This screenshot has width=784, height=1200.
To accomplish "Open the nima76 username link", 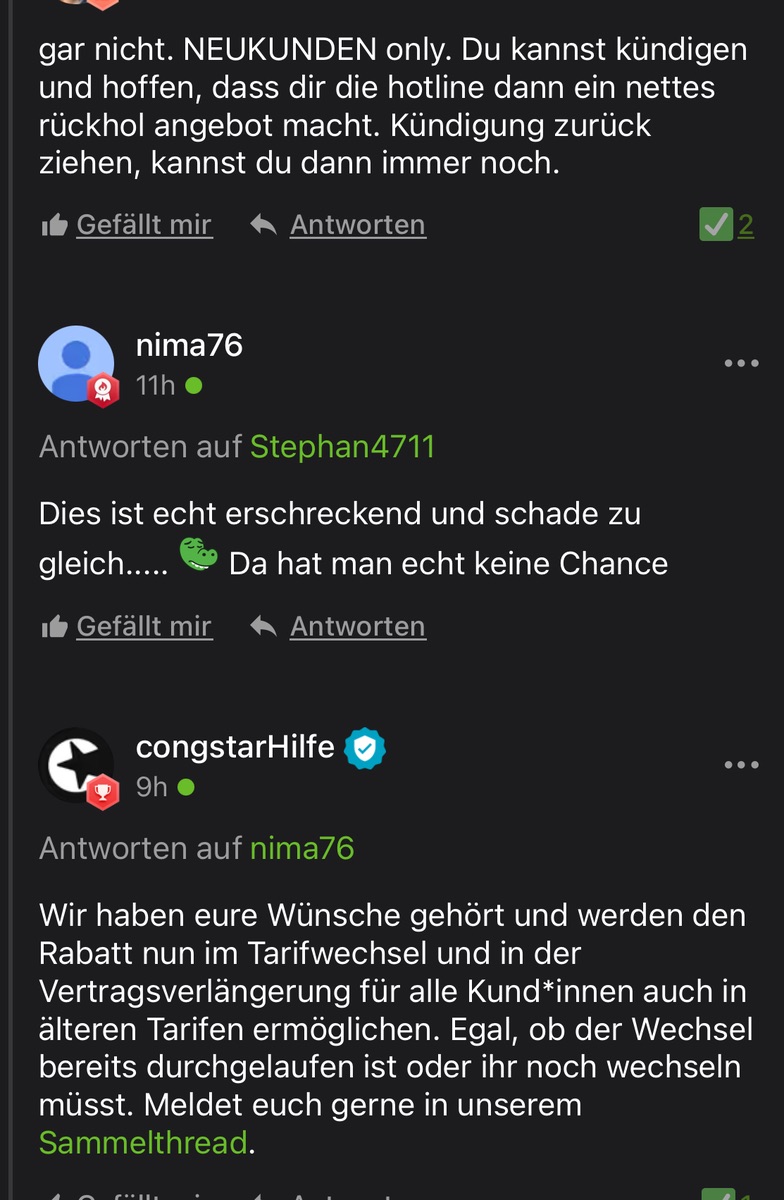I will tap(189, 346).
